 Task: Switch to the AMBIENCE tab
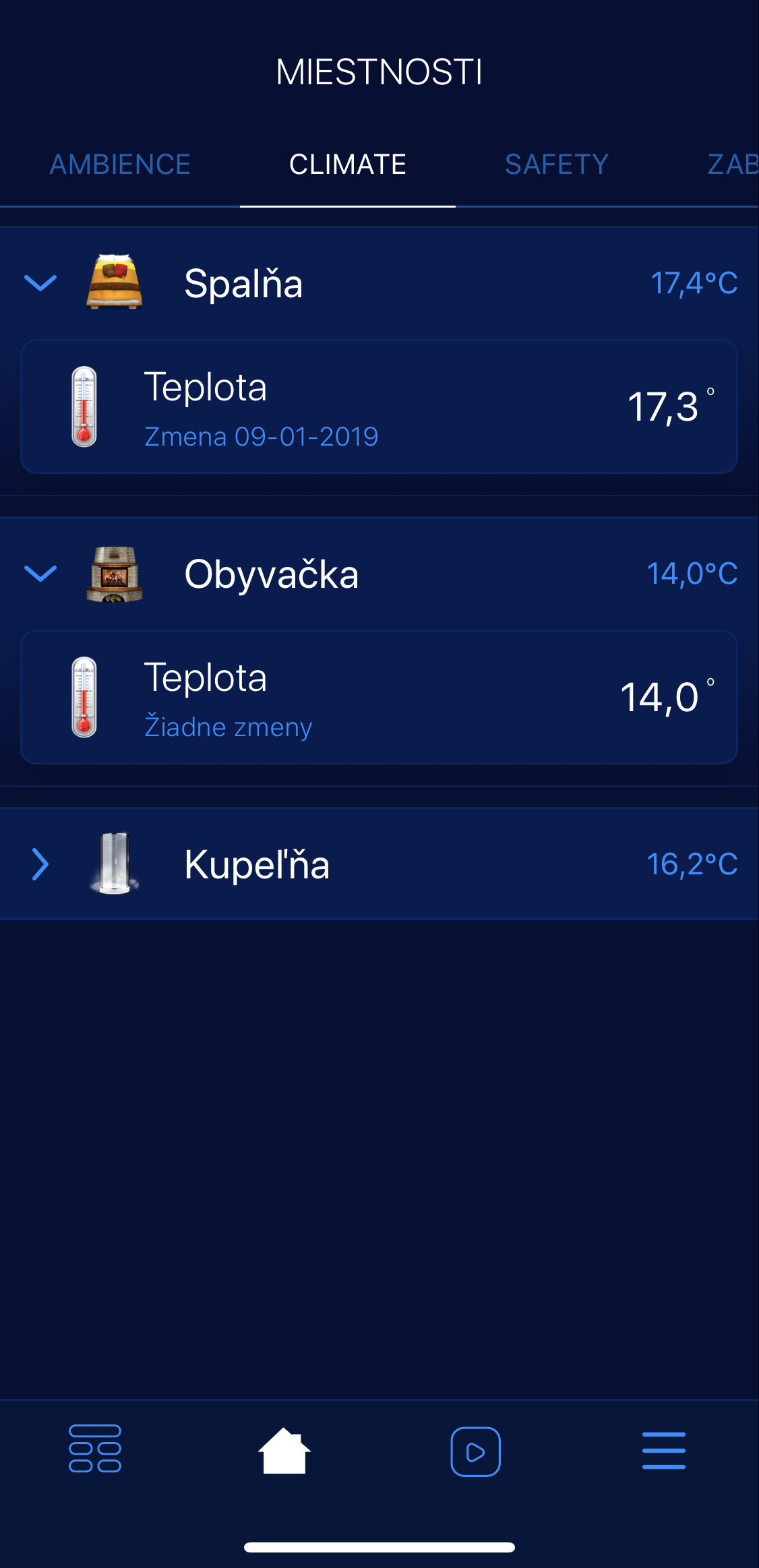click(x=120, y=164)
